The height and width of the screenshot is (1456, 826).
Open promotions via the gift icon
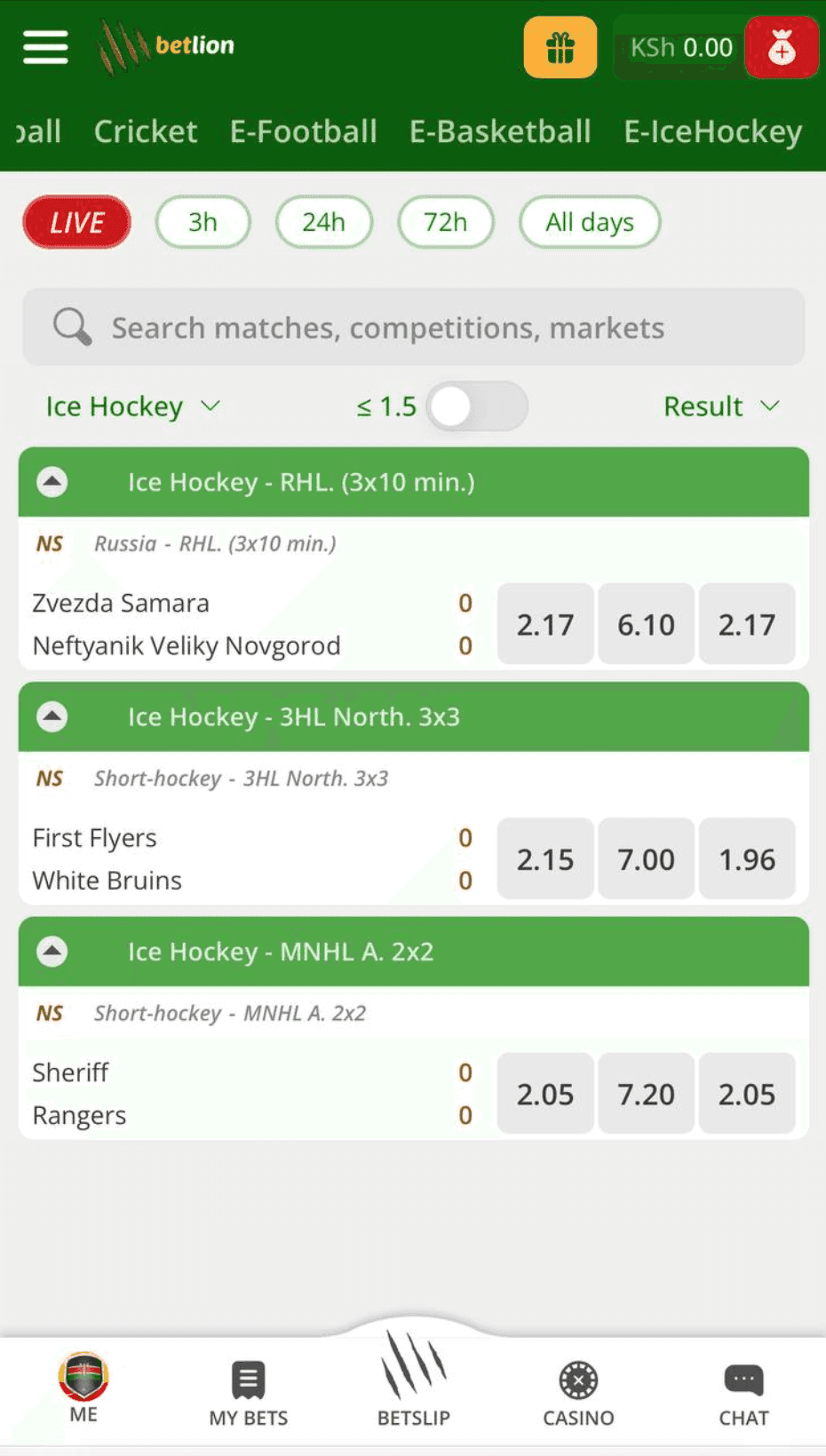point(560,48)
